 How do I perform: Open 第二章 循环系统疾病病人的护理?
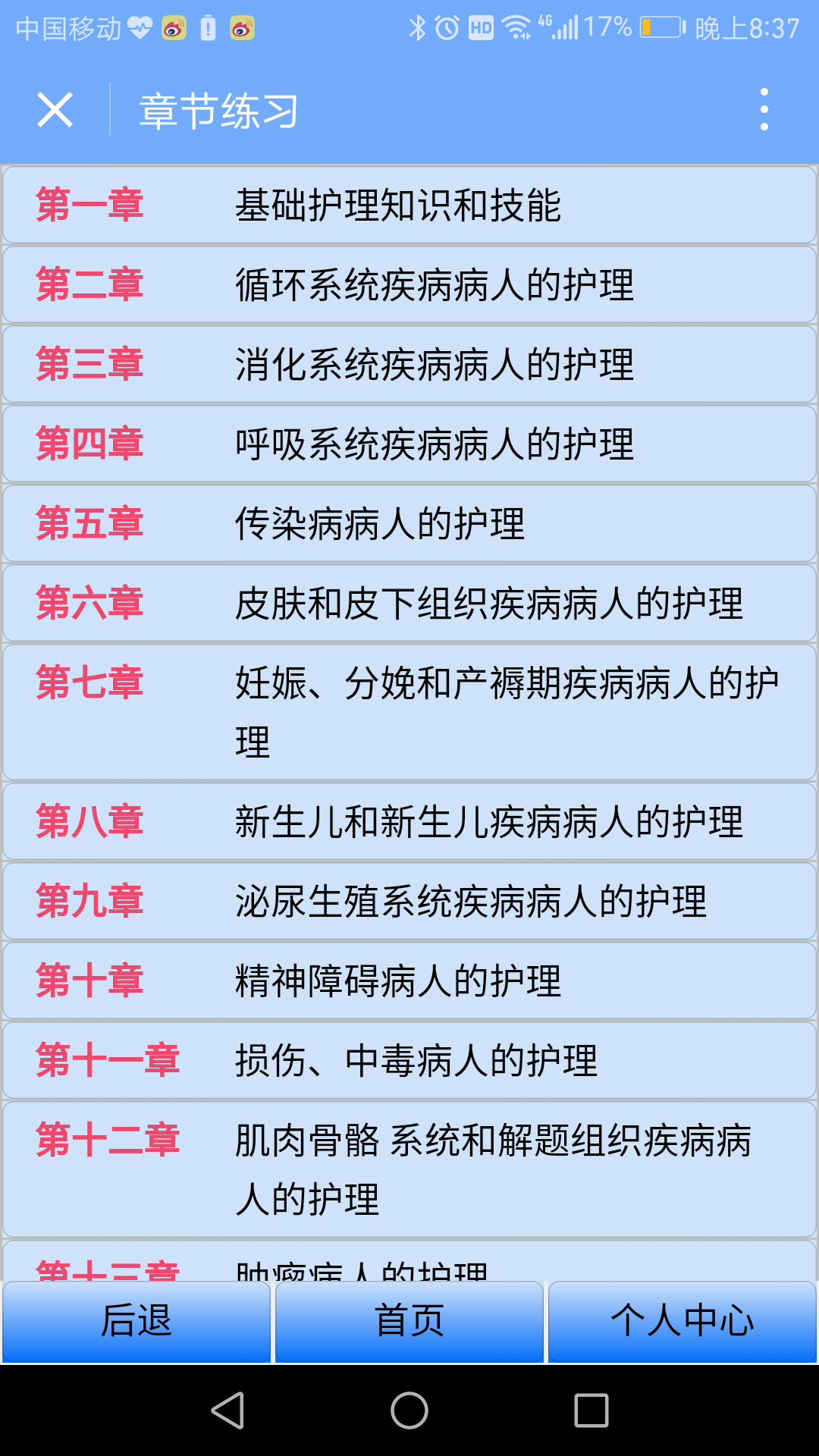tap(409, 284)
